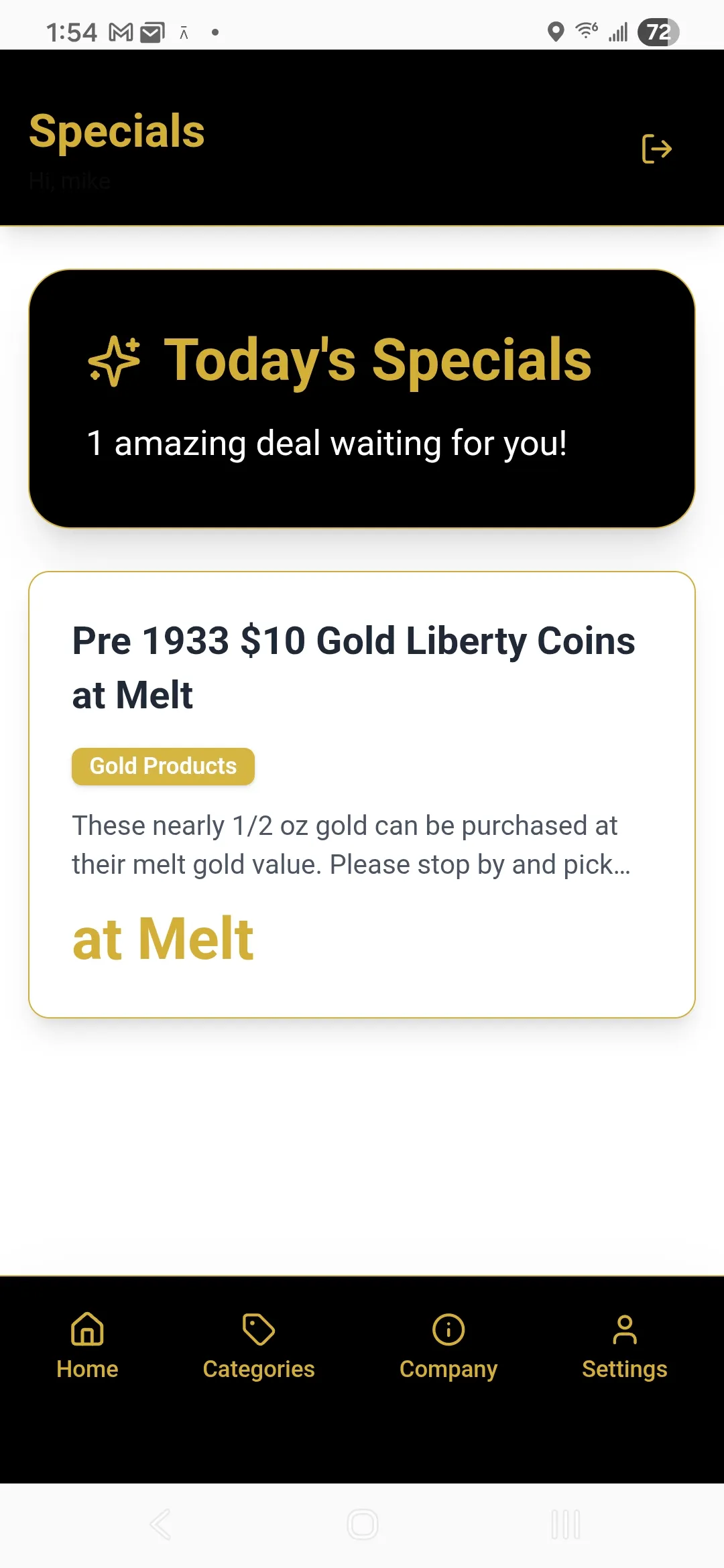Tap the logout icon in the top right

[x=656, y=149]
